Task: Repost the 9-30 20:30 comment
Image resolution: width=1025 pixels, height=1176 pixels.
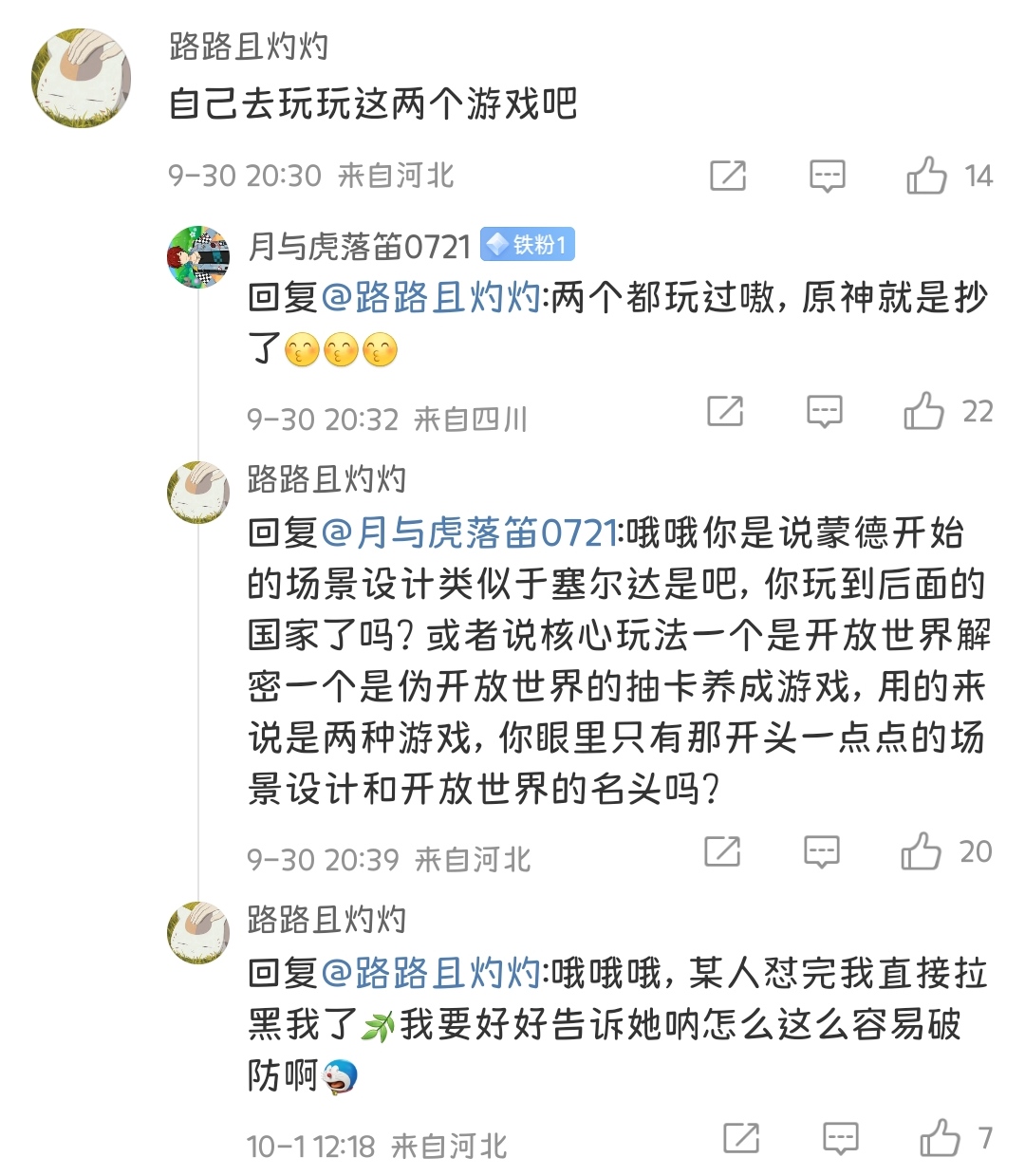Action: pyautogui.click(x=728, y=177)
